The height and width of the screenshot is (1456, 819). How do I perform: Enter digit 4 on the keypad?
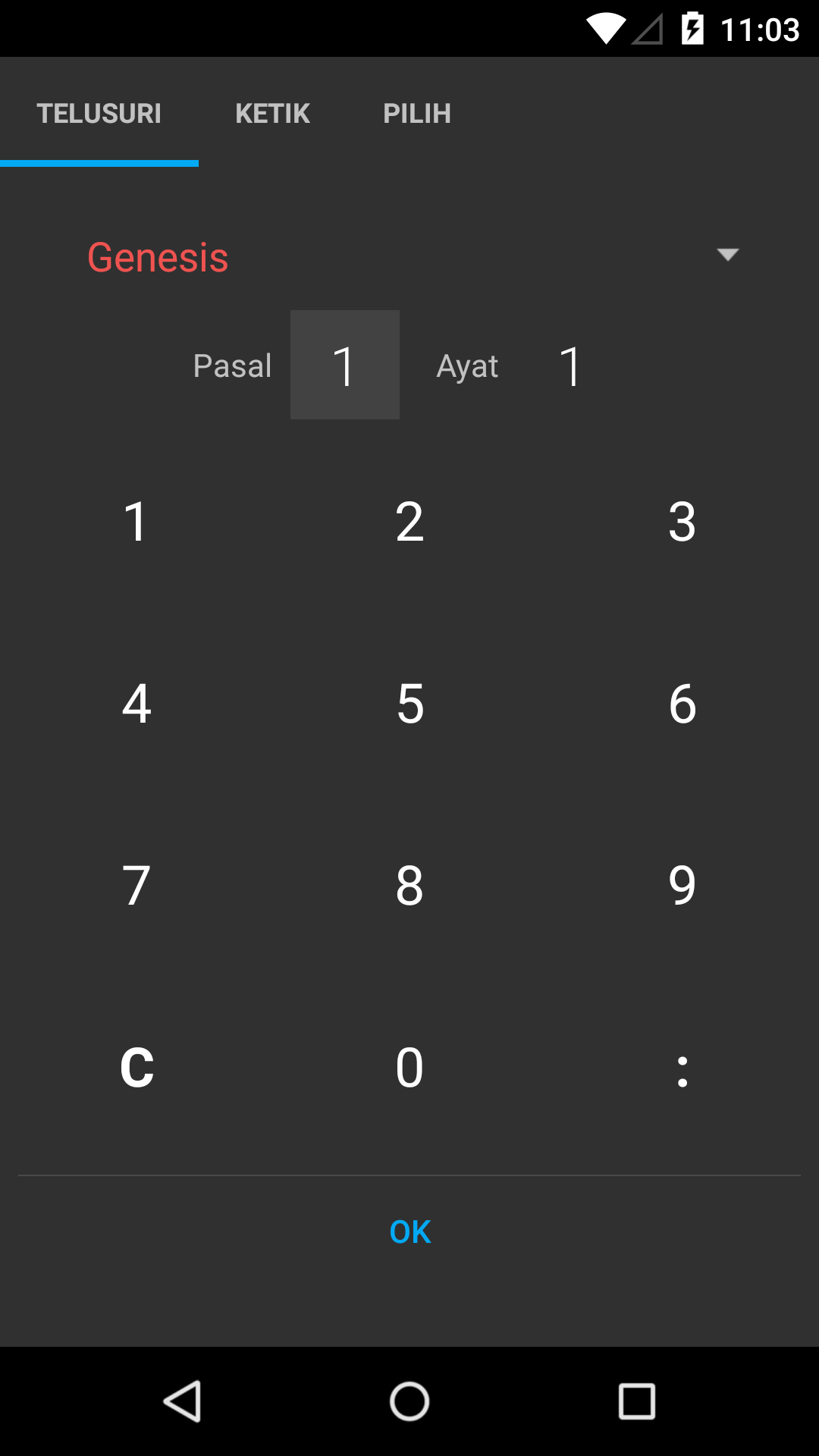click(136, 704)
